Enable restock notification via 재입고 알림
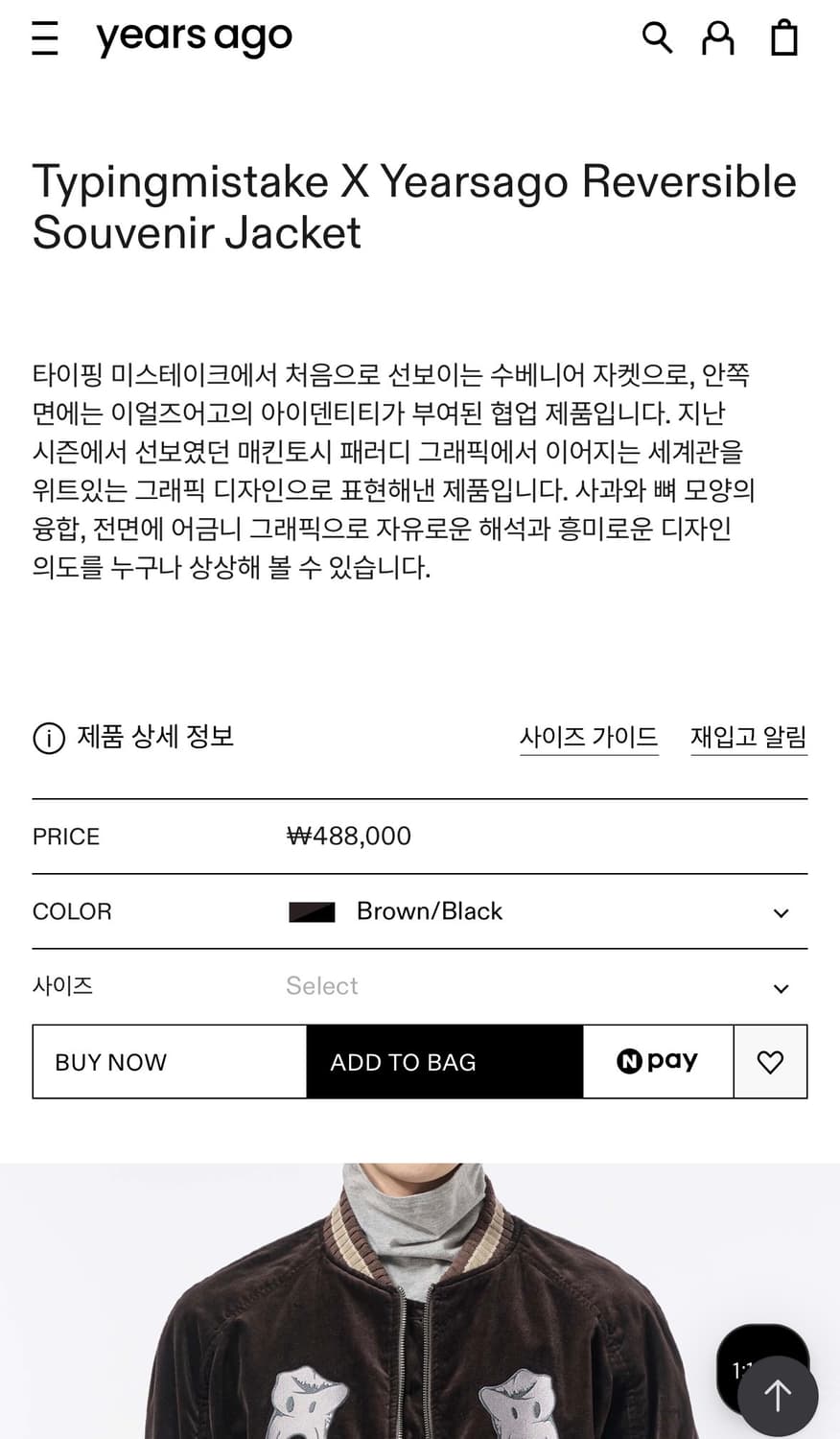Image resolution: width=840 pixels, height=1439 pixels. 749,737
